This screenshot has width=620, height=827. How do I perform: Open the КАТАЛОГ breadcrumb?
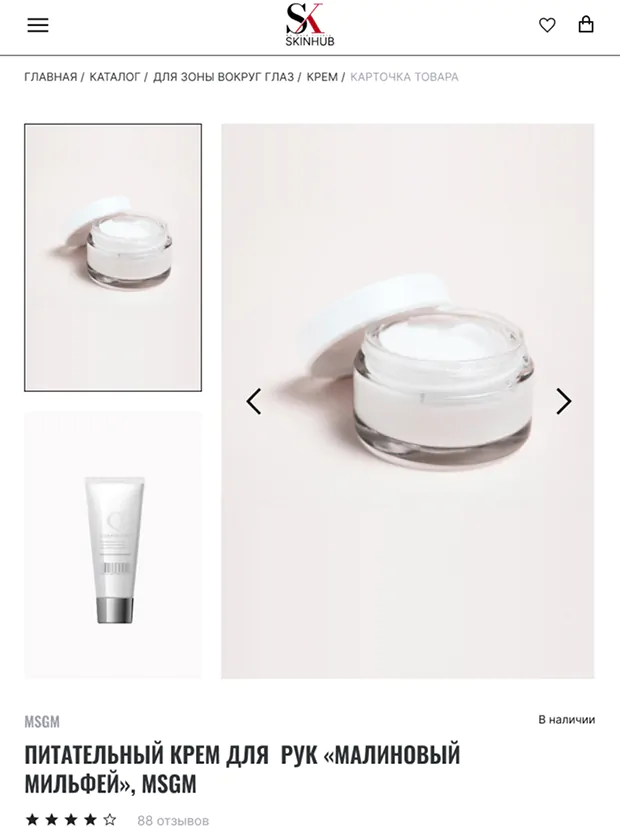(x=115, y=77)
